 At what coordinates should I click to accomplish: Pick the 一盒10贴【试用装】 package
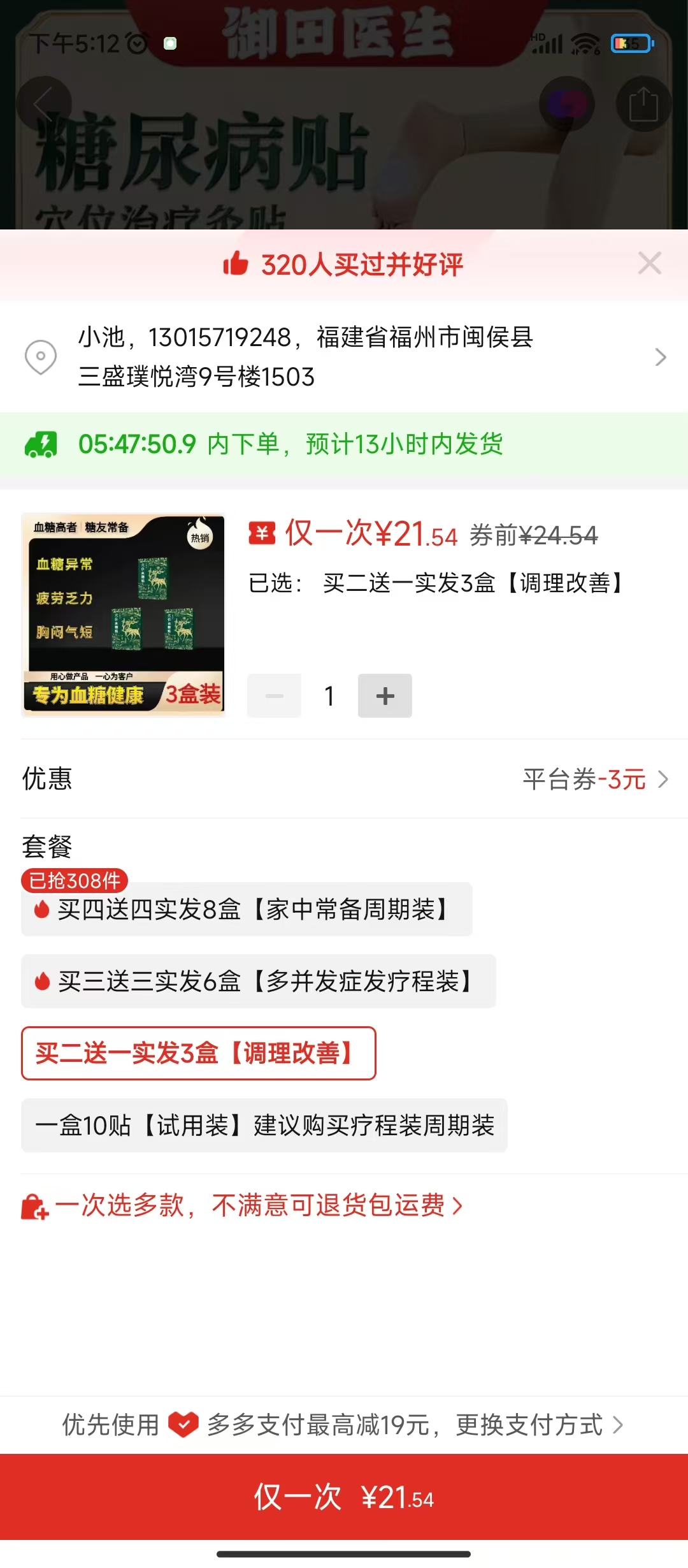tap(264, 1125)
